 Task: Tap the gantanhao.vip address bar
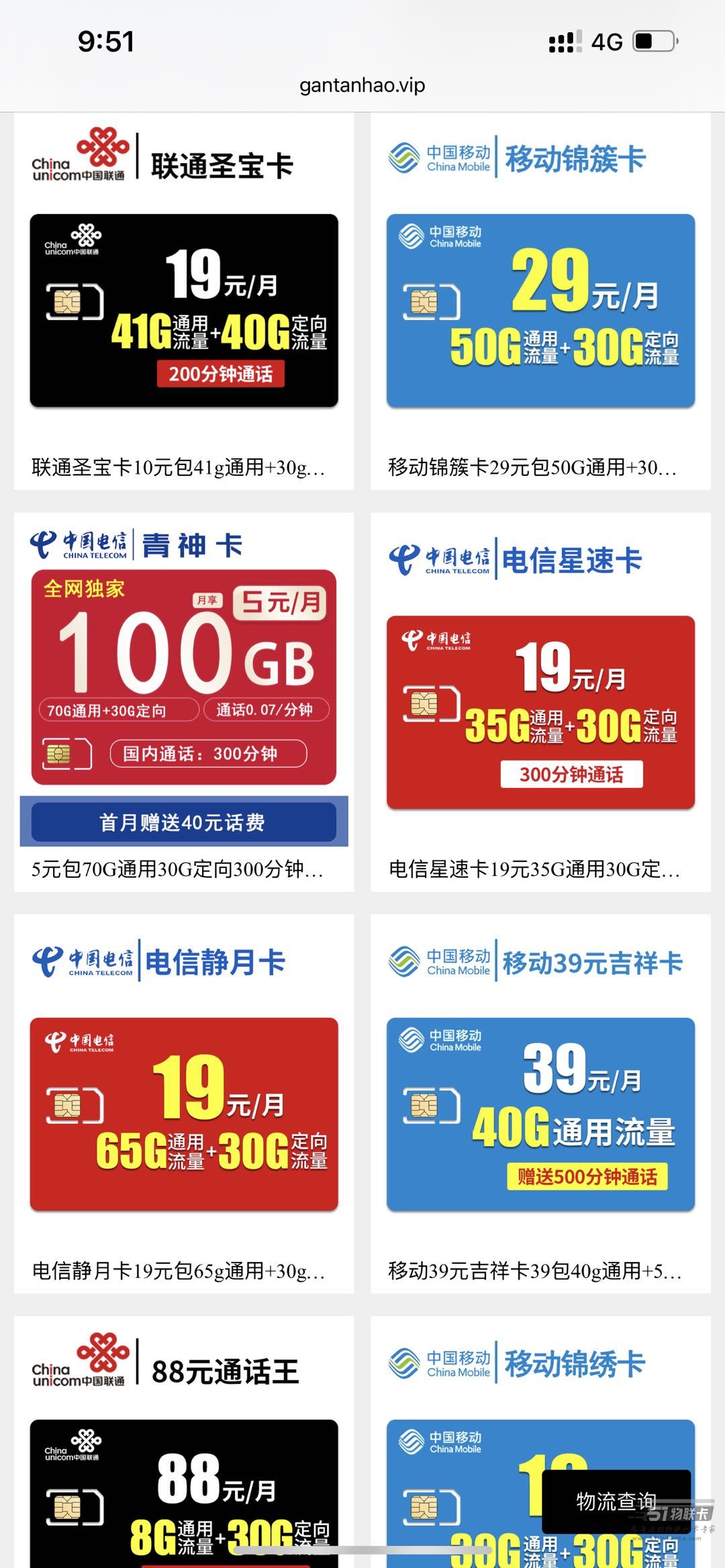[x=362, y=85]
